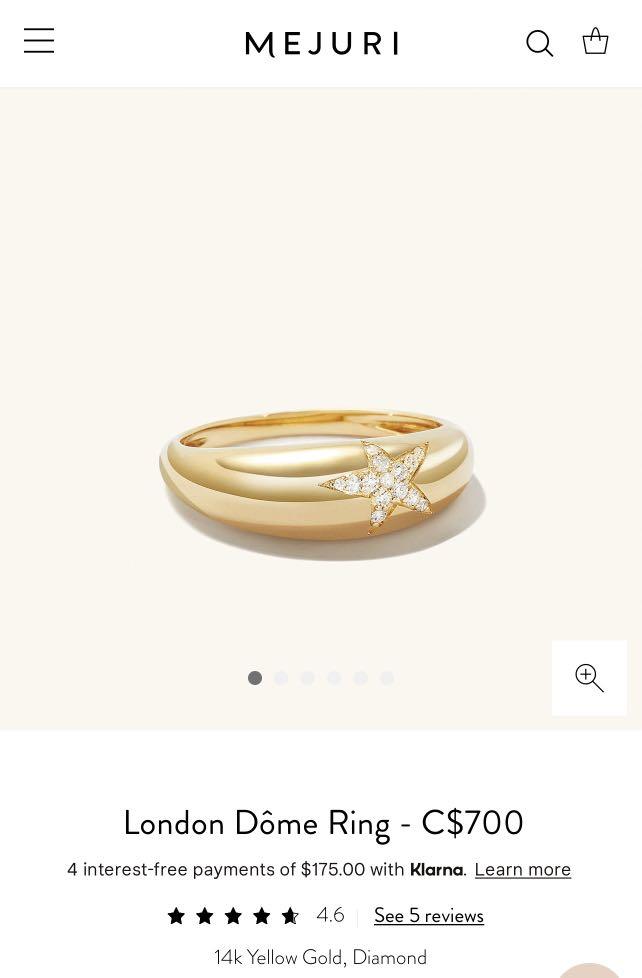The width and height of the screenshot is (642, 978).
Task: Select the last image indicator dot
Action: [x=387, y=678]
